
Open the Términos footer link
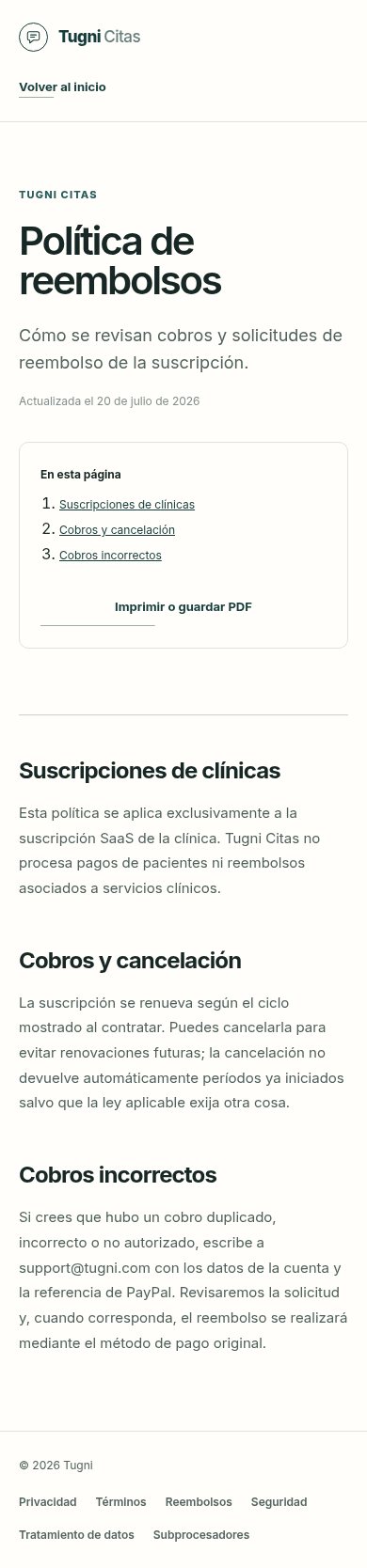[x=121, y=1502]
